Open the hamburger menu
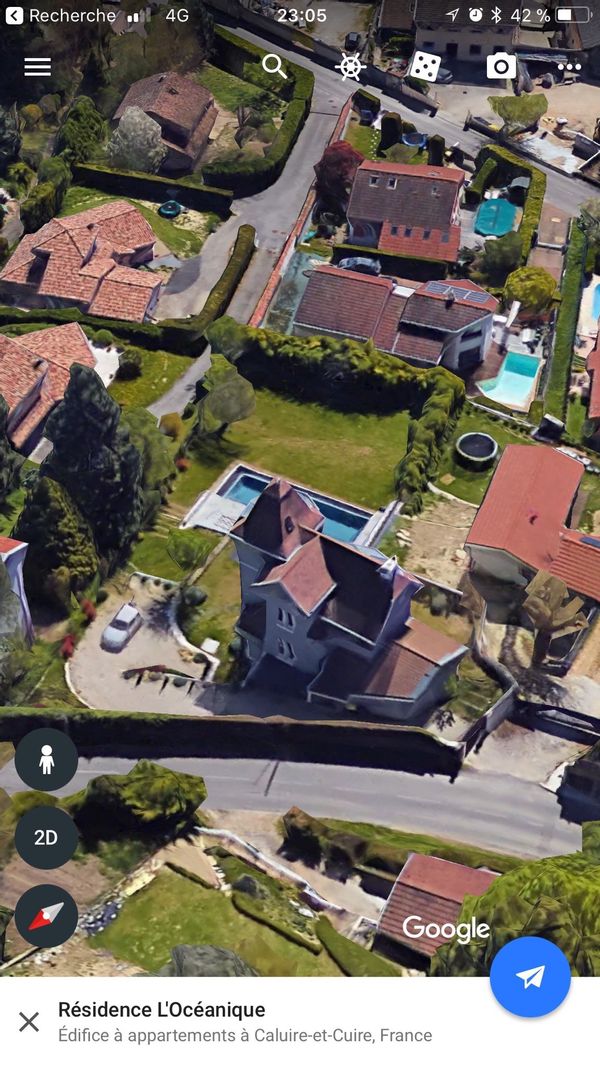600x1067 pixels. [x=37, y=67]
